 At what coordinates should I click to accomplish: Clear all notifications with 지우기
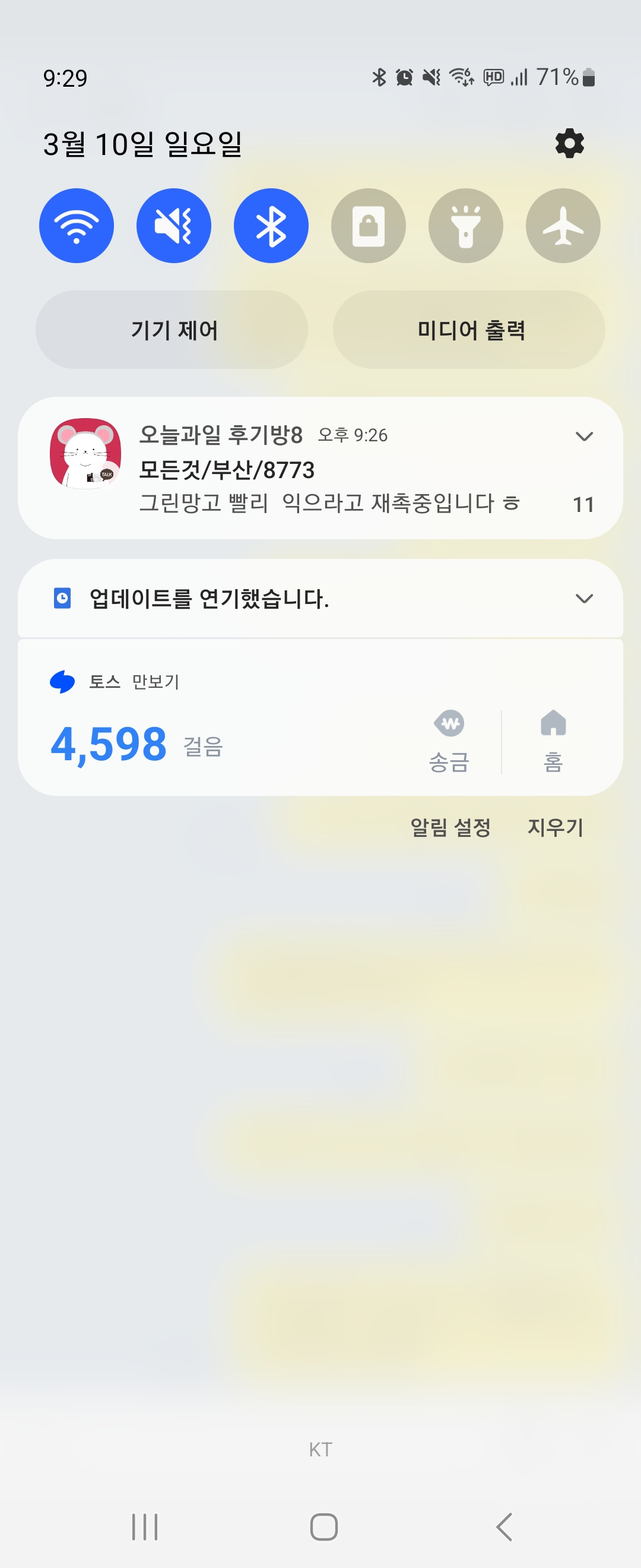(x=554, y=827)
